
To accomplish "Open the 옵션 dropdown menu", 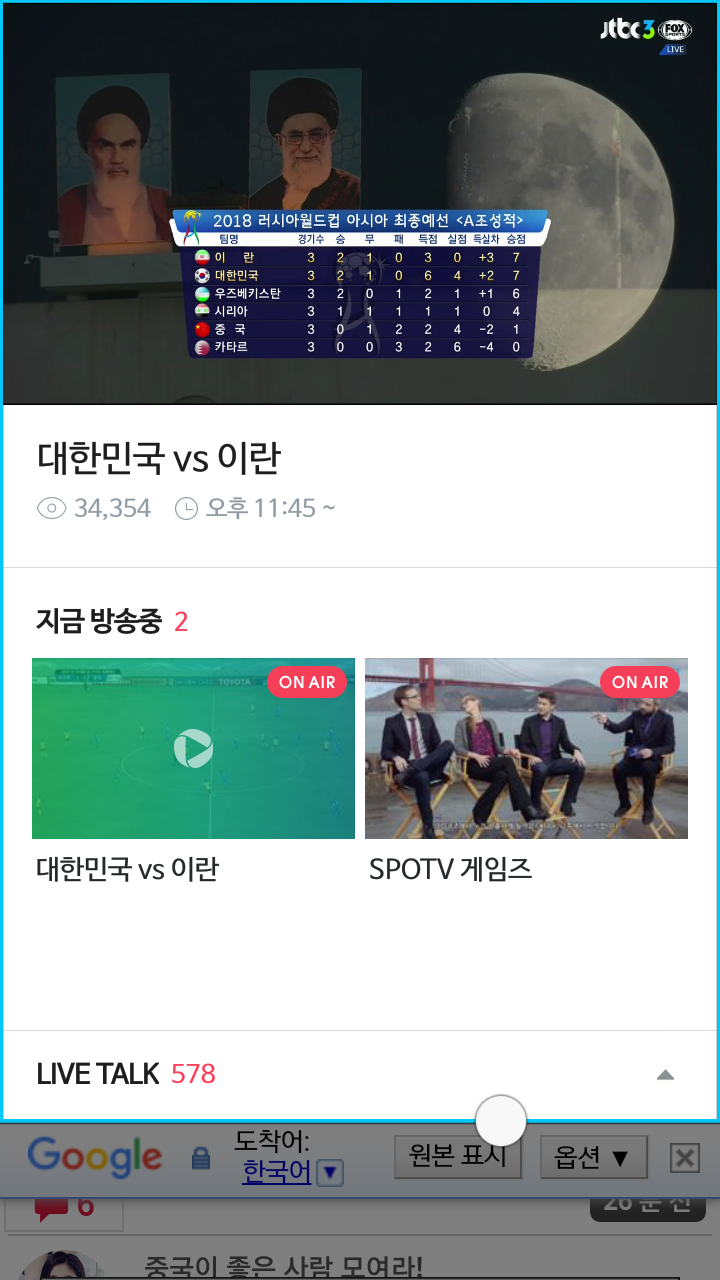I will click(x=593, y=1158).
